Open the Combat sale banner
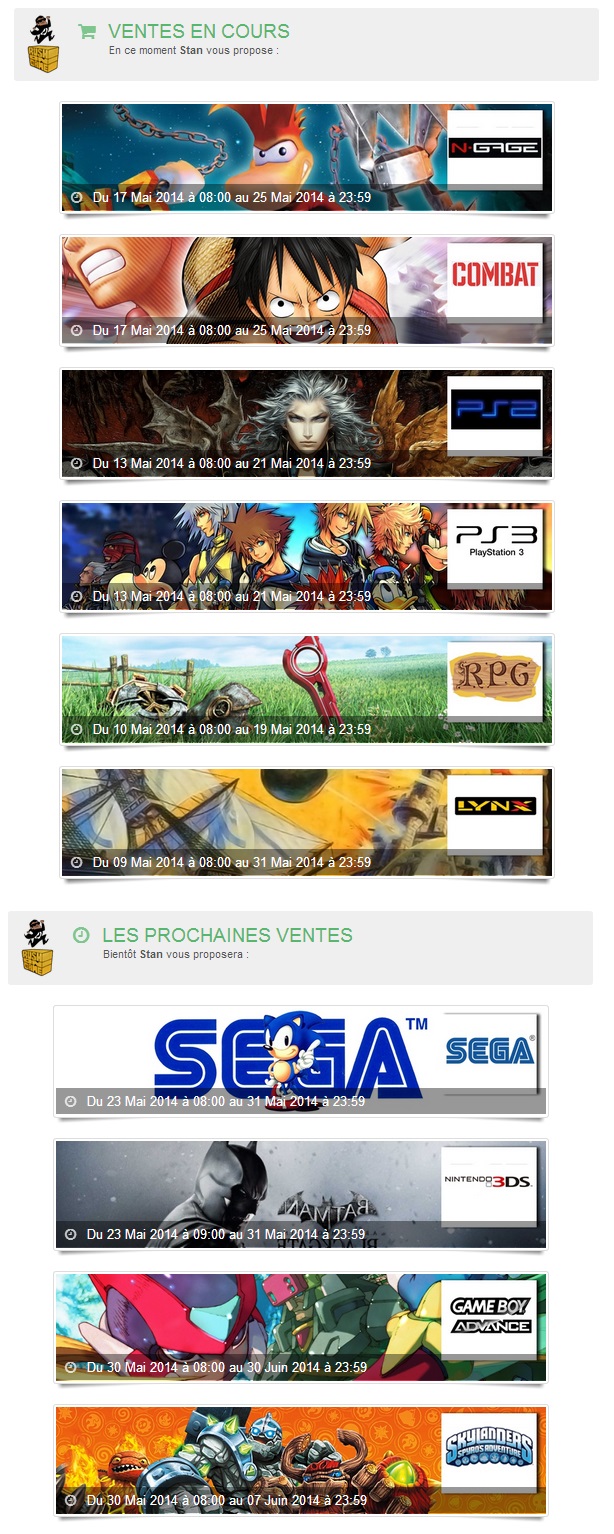Image resolution: width=614 pixels, height=1534 pixels. 306,290
